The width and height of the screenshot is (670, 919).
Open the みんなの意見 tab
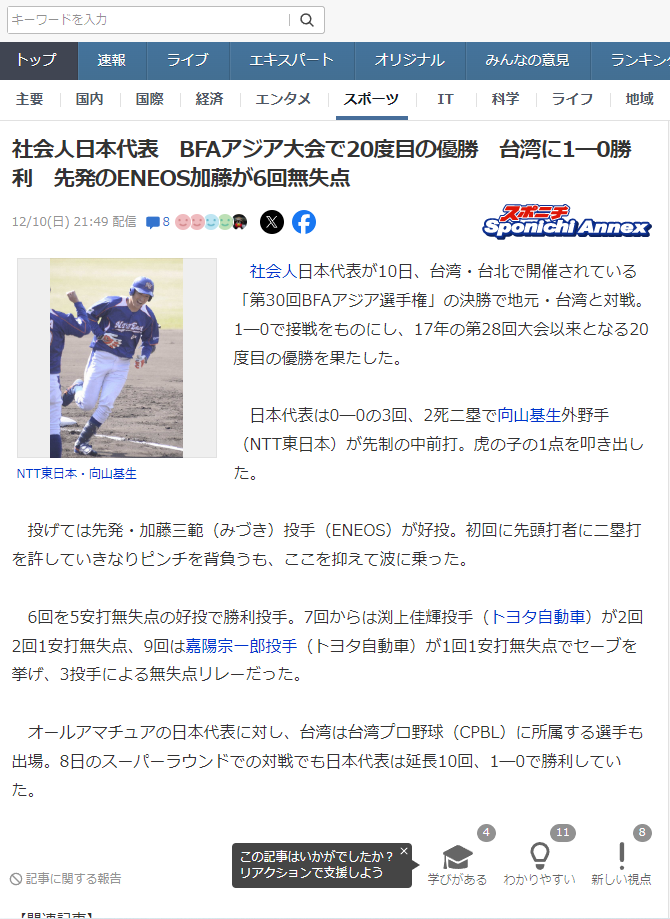tap(527, 60)
